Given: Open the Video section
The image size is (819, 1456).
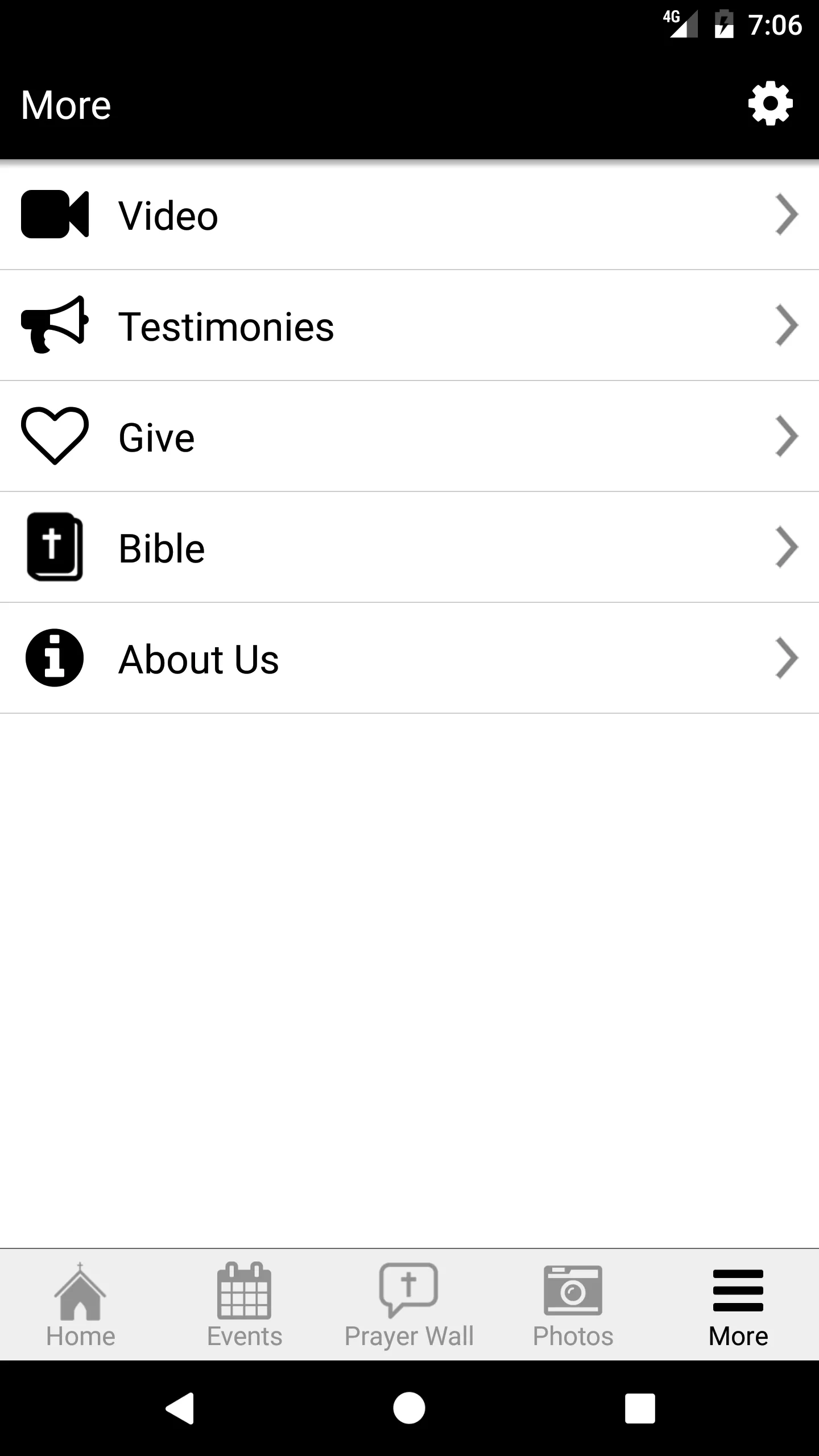Looking at the screenshot, I should click(x=409, y=216).
